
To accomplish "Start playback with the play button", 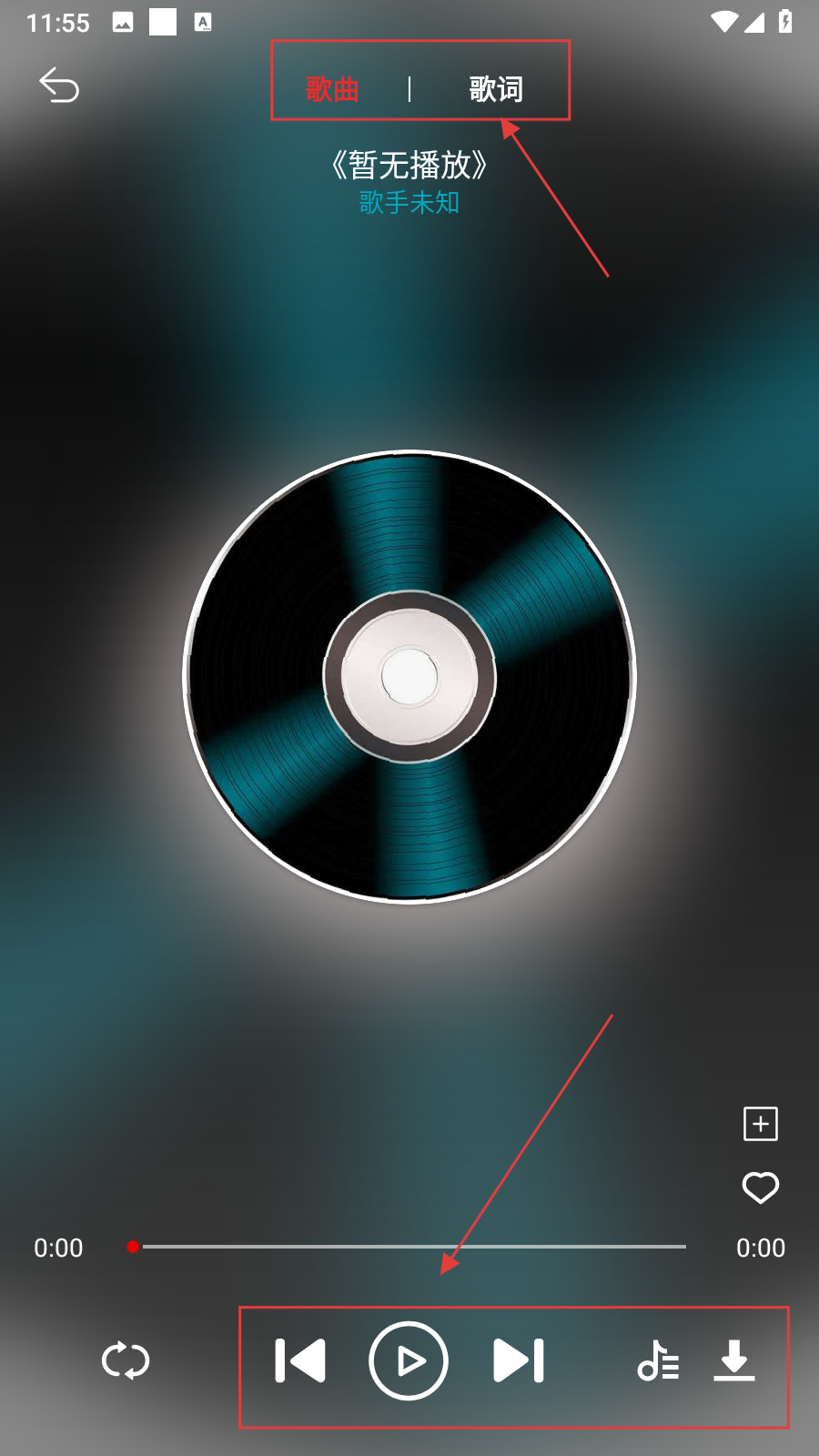I will coord(409,1360).
